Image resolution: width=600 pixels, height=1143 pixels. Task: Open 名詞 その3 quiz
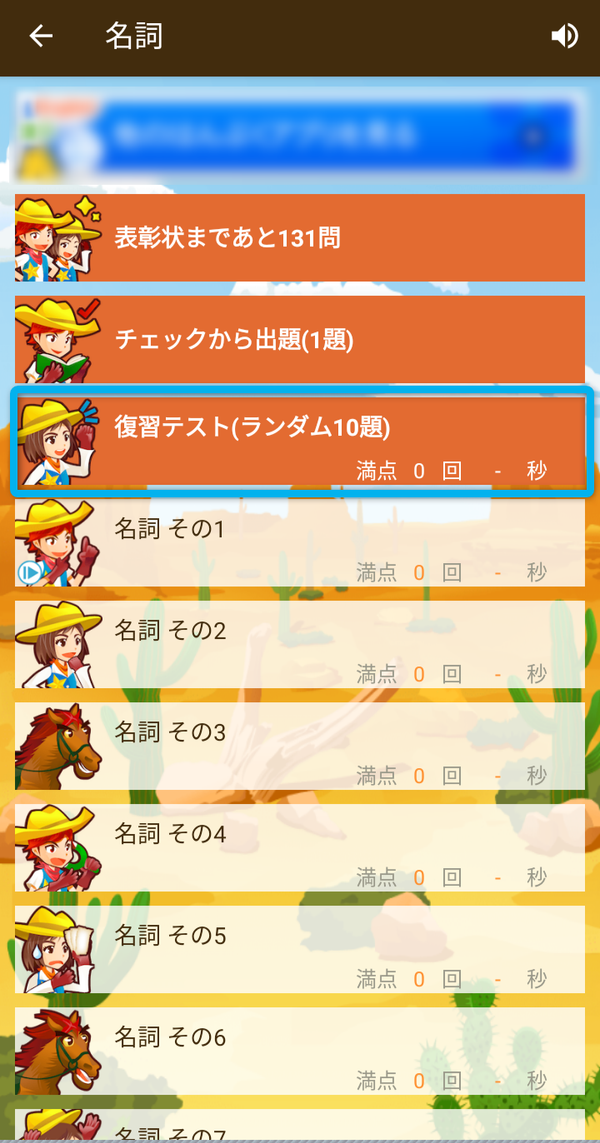pyautogui.click(x=300, y=746)
